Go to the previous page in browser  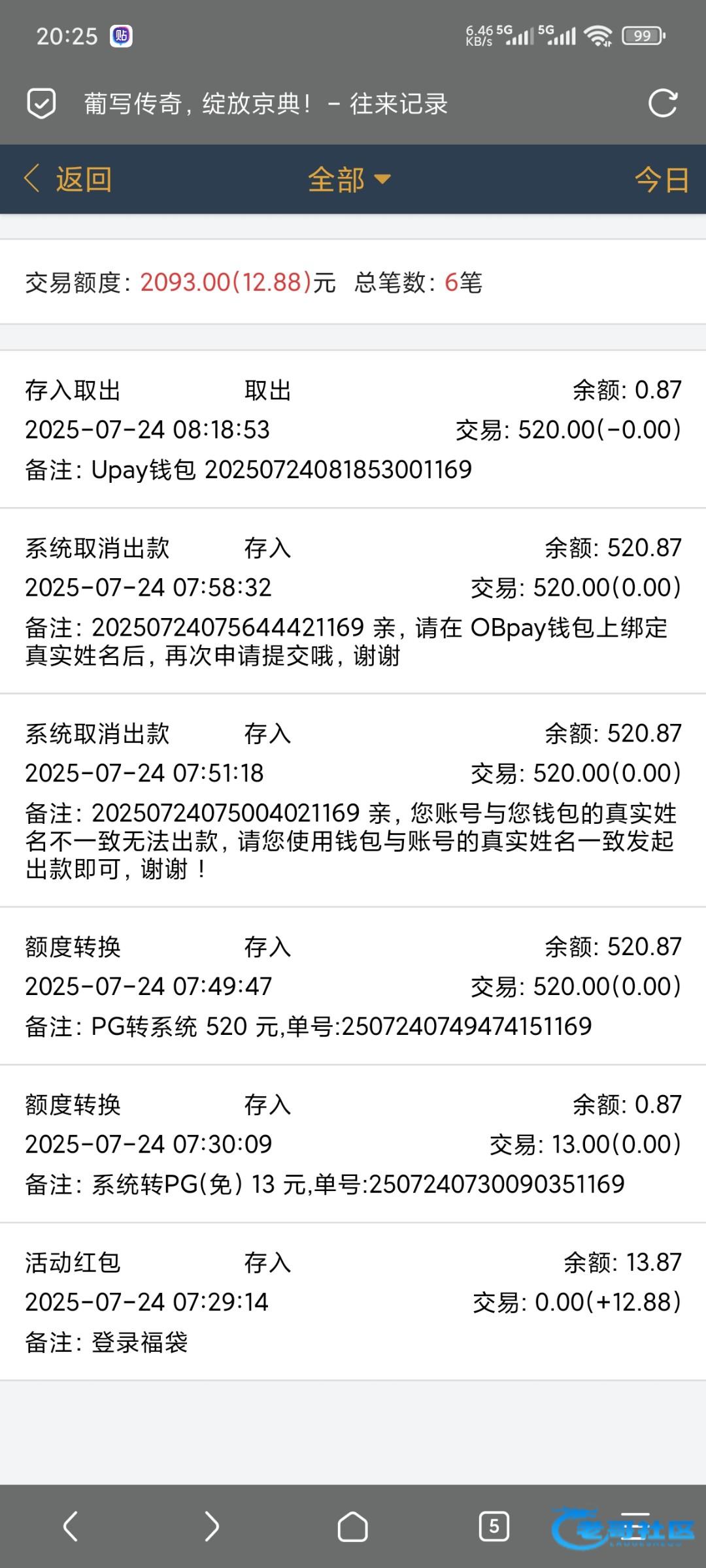(71, 1526)
